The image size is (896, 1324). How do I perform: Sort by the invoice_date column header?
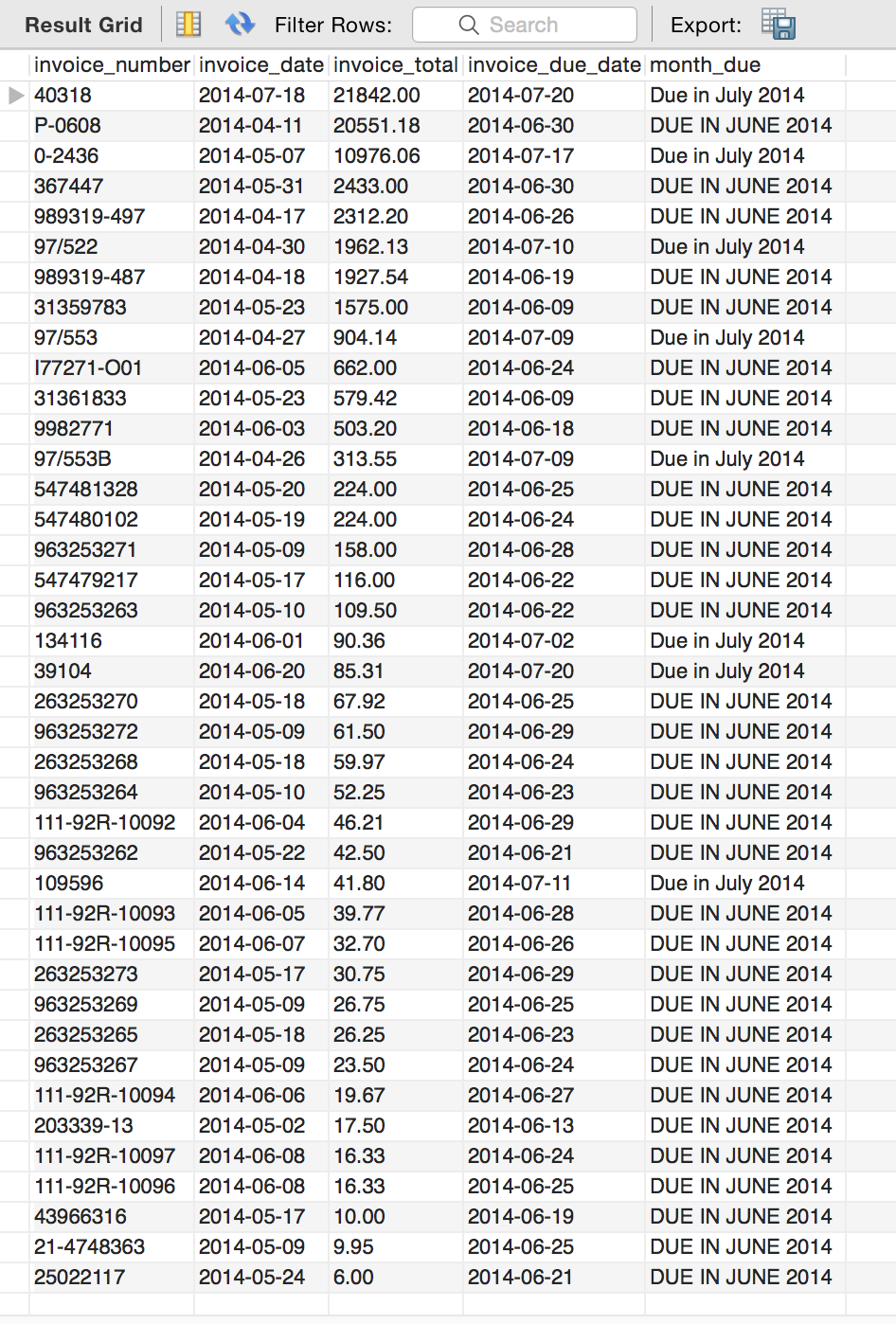tap(261, 64)
